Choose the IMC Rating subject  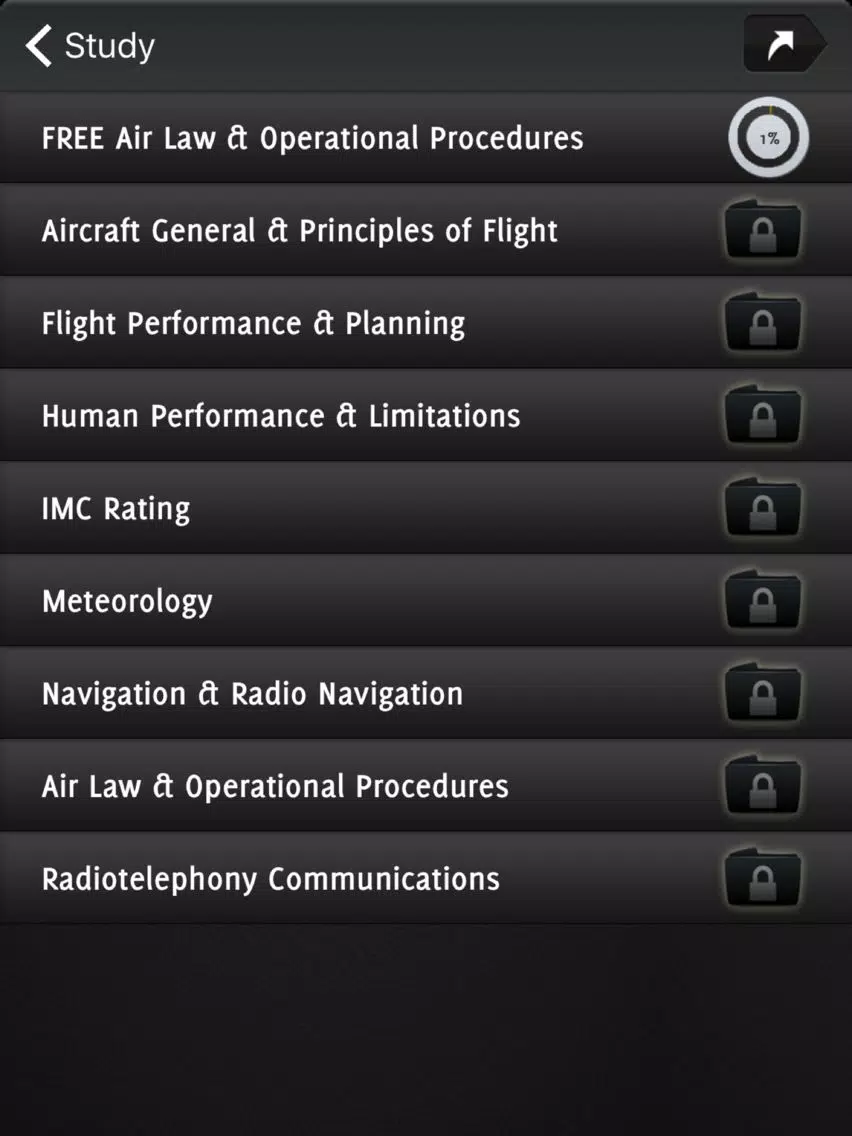[426, 509]
